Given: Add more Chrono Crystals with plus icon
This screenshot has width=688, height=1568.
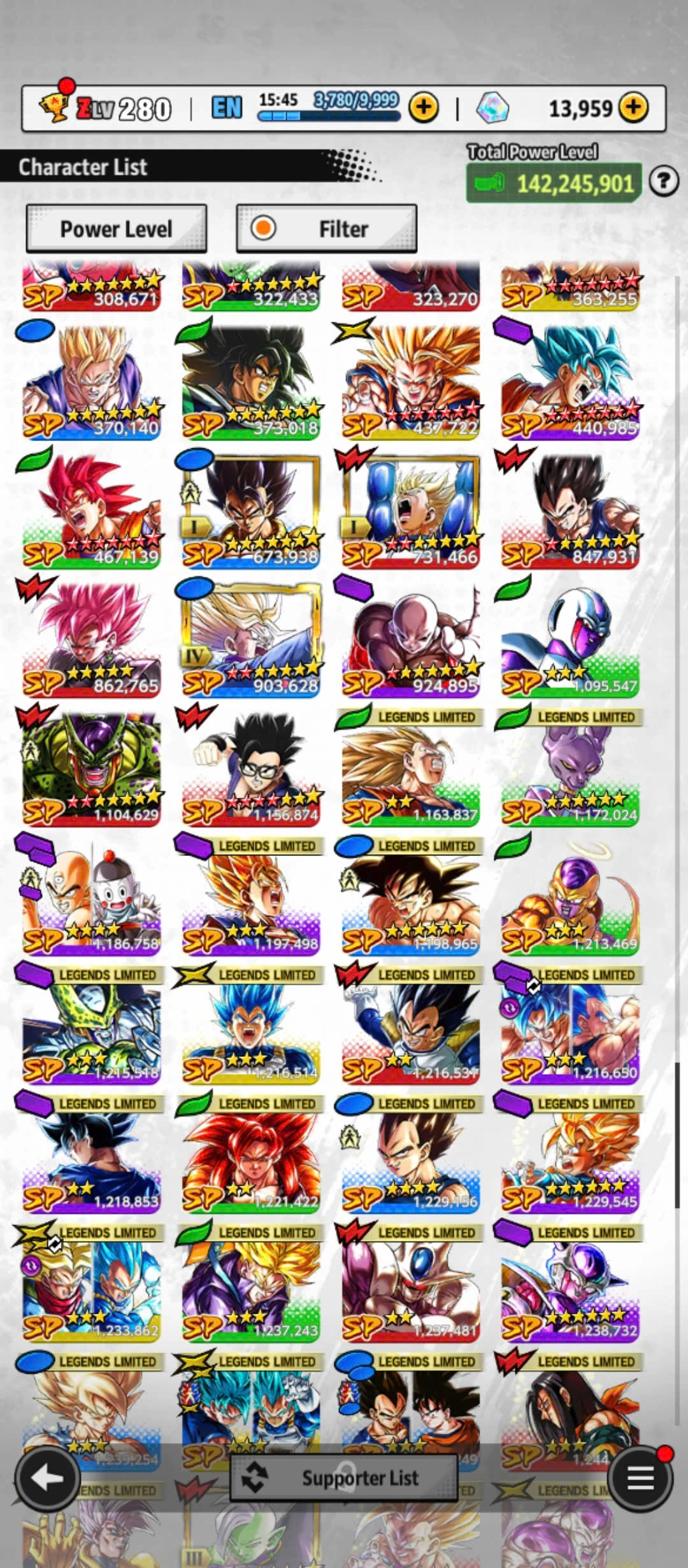Looking at the screenshot, I should point(633,108).
